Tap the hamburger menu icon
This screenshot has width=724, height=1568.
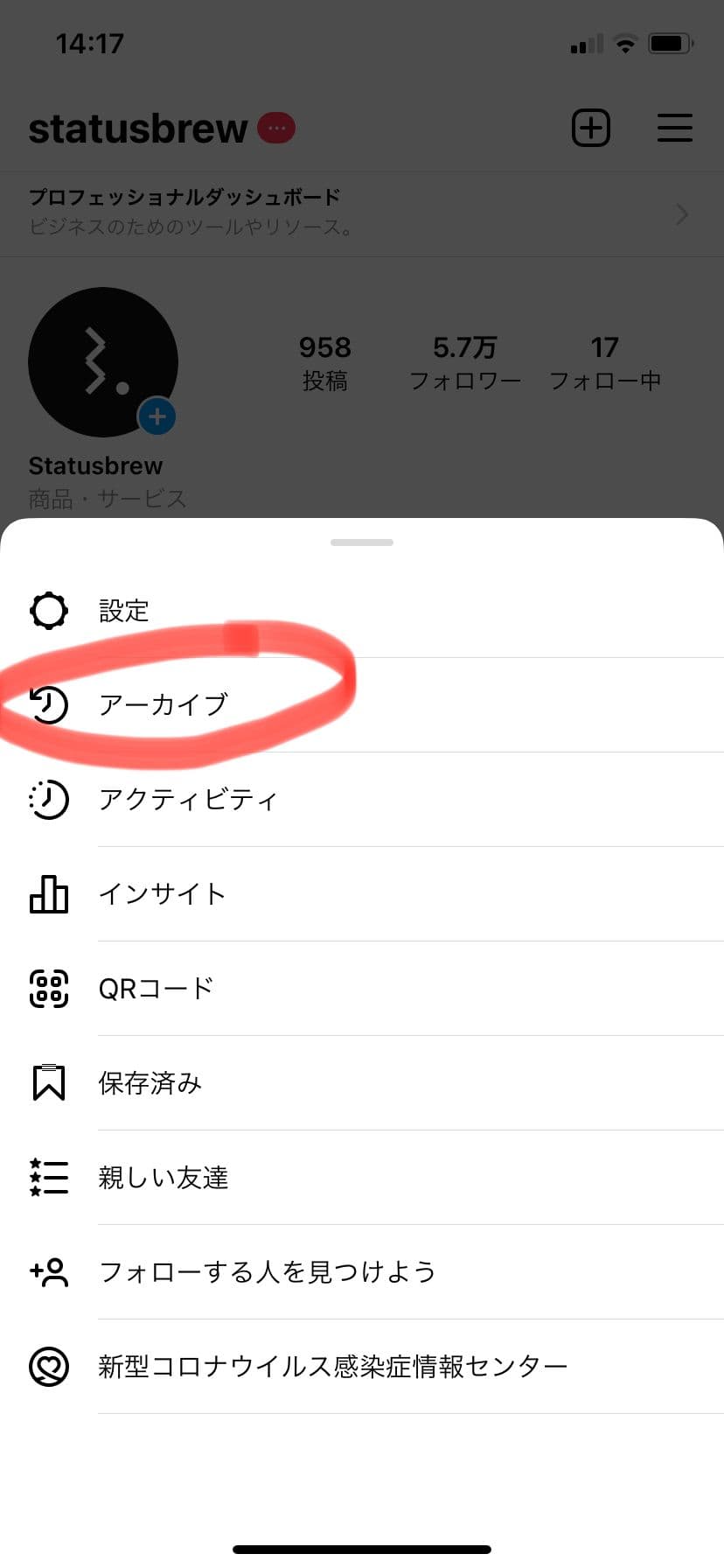[x=674, y=129]
